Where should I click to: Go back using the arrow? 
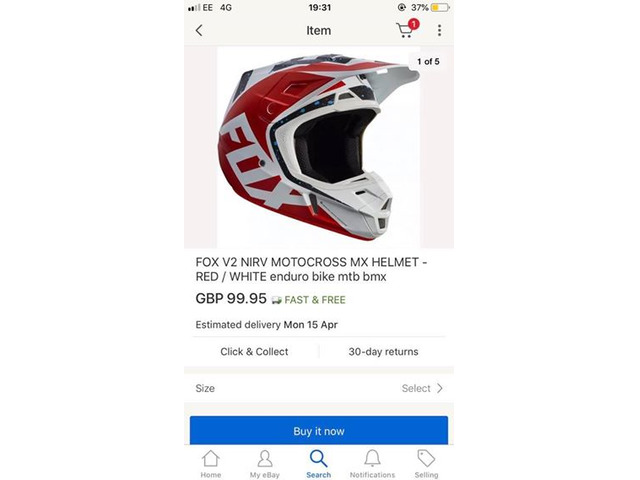(x=199, y=30)
